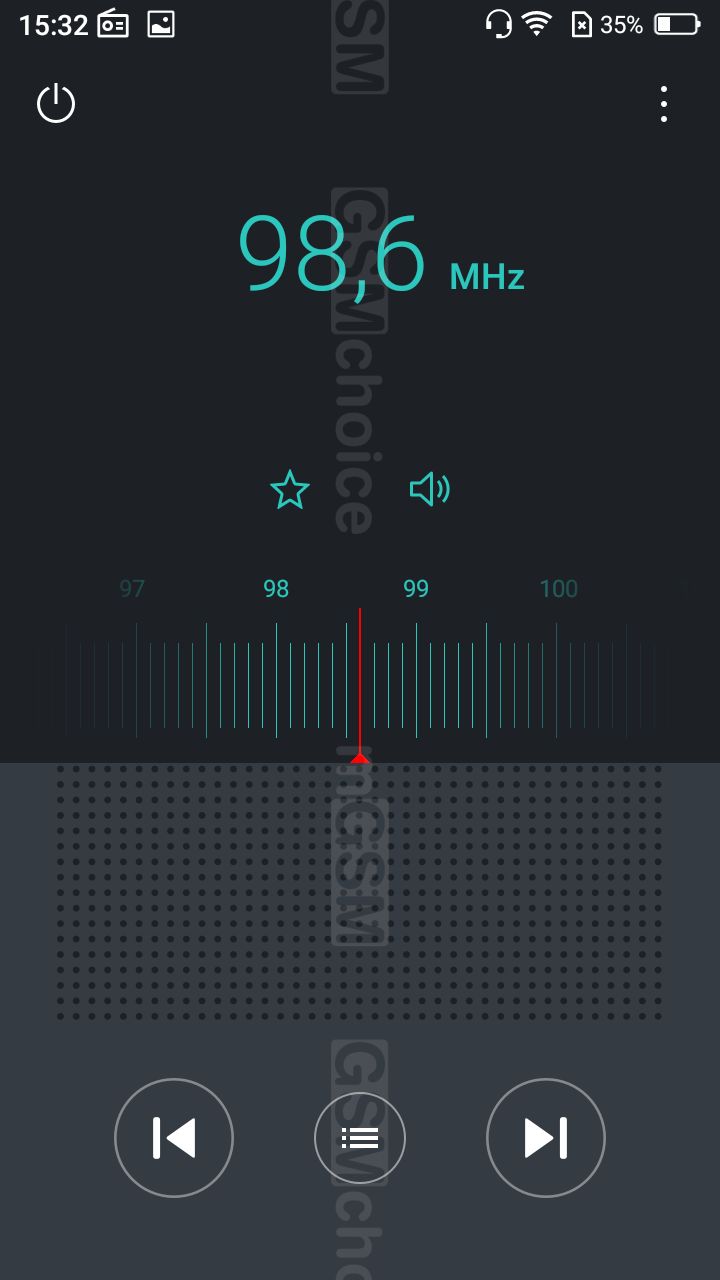The width and height of the screenshot is (720, 1280).
Task: Turn off the FM radio
Action: tap(56, 104)
